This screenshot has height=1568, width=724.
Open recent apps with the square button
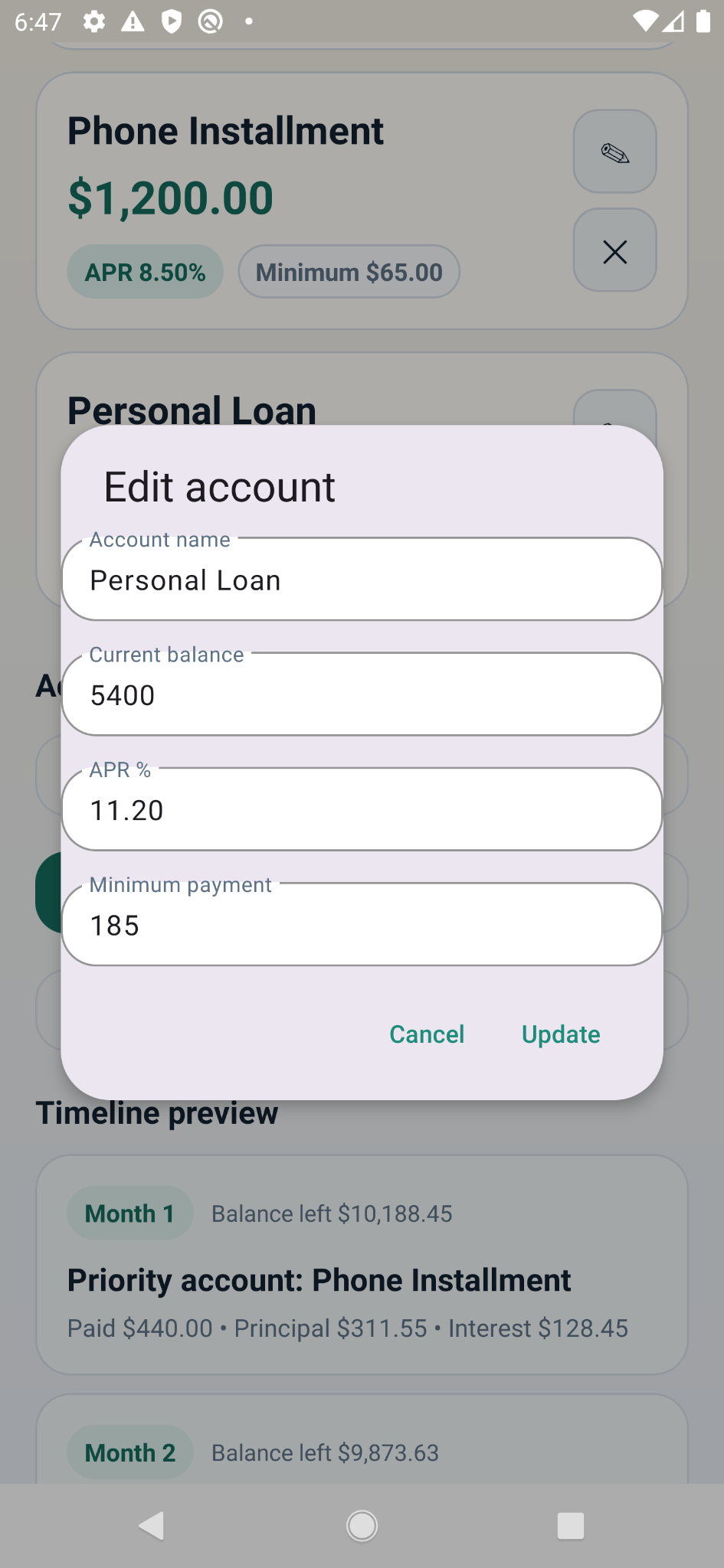tap(570, 1524)
